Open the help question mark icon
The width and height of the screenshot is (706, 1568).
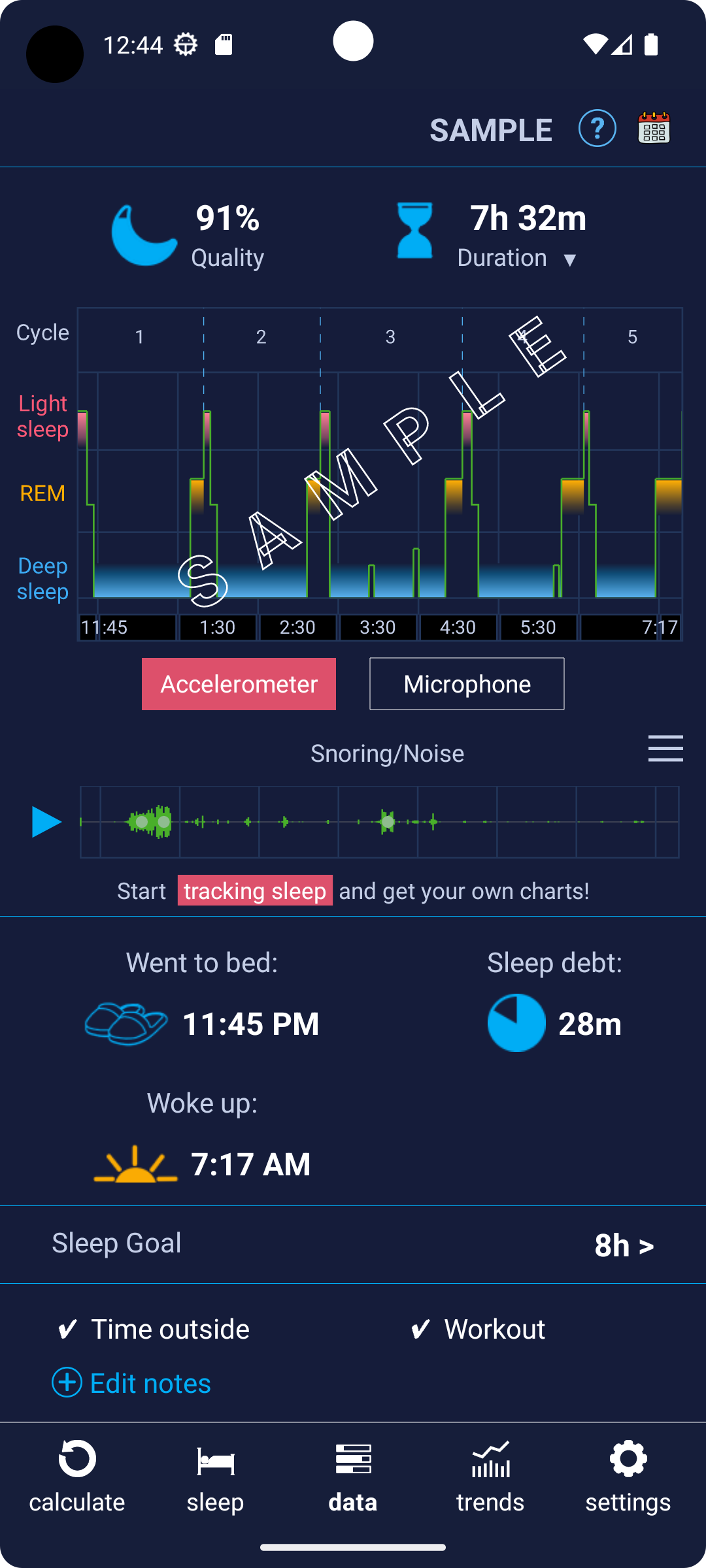click(597, 128)
